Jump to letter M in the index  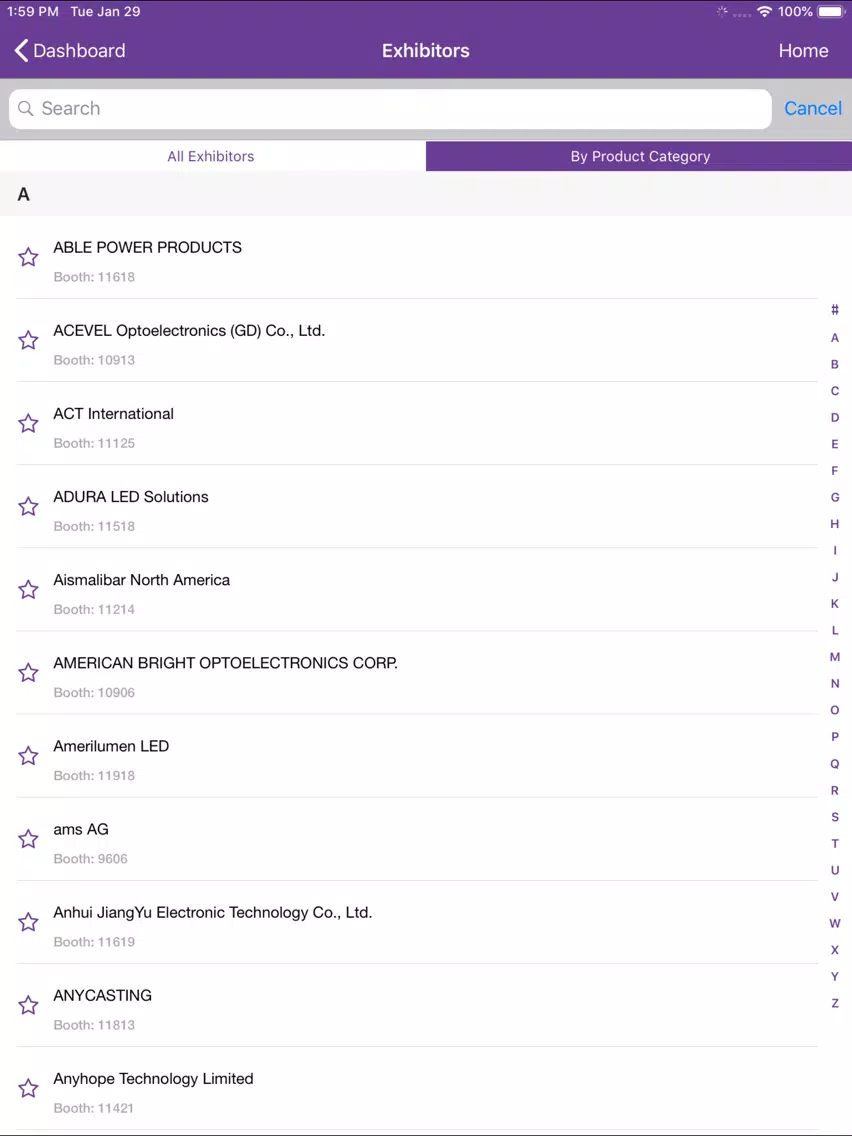(x=835, y=657)
